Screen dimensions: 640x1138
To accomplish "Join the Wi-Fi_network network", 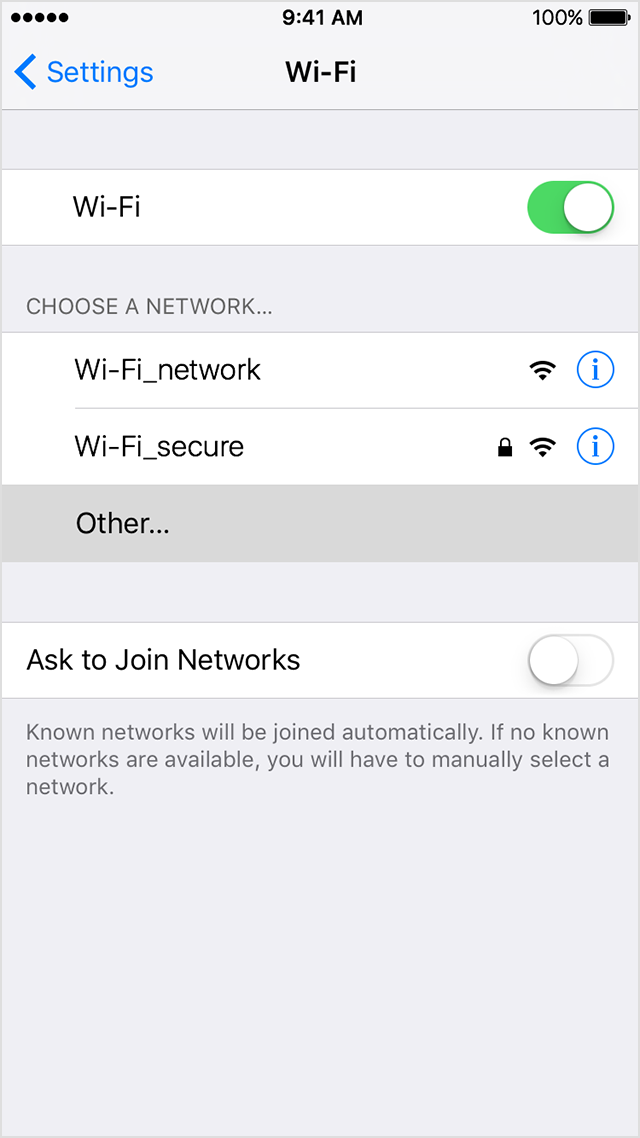I will [168, 370].
